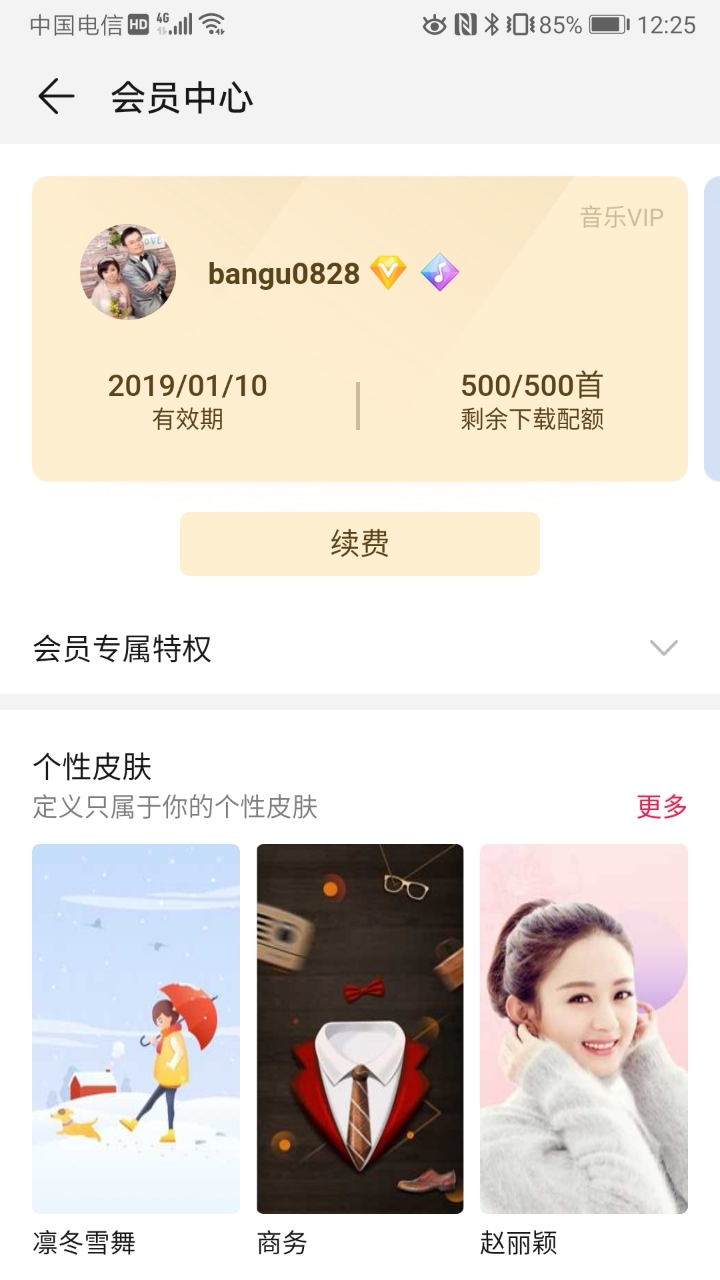Open 更多 to see more skins

click(x=661, y=806)
